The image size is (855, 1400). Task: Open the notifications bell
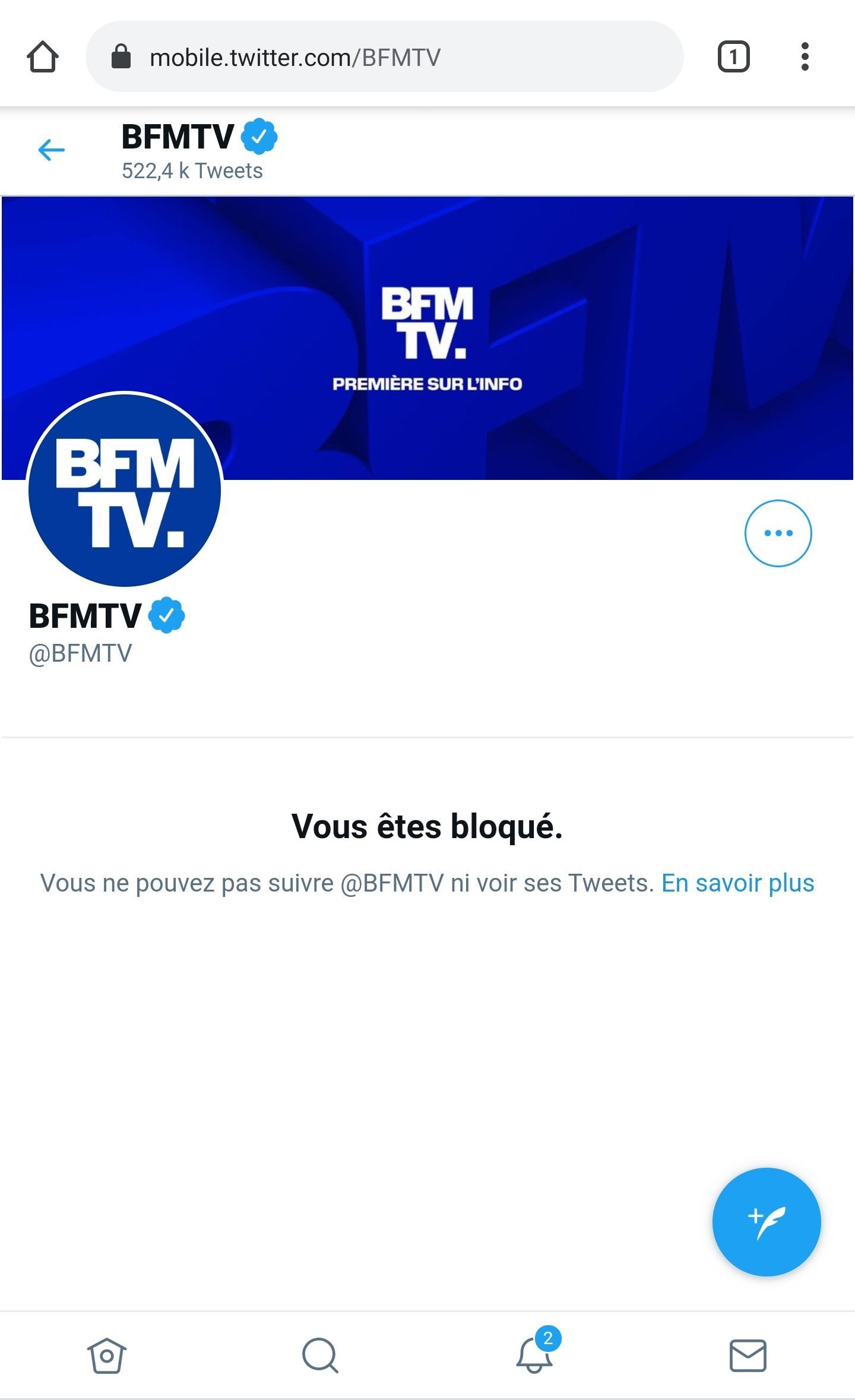(x=534, y=1355)
